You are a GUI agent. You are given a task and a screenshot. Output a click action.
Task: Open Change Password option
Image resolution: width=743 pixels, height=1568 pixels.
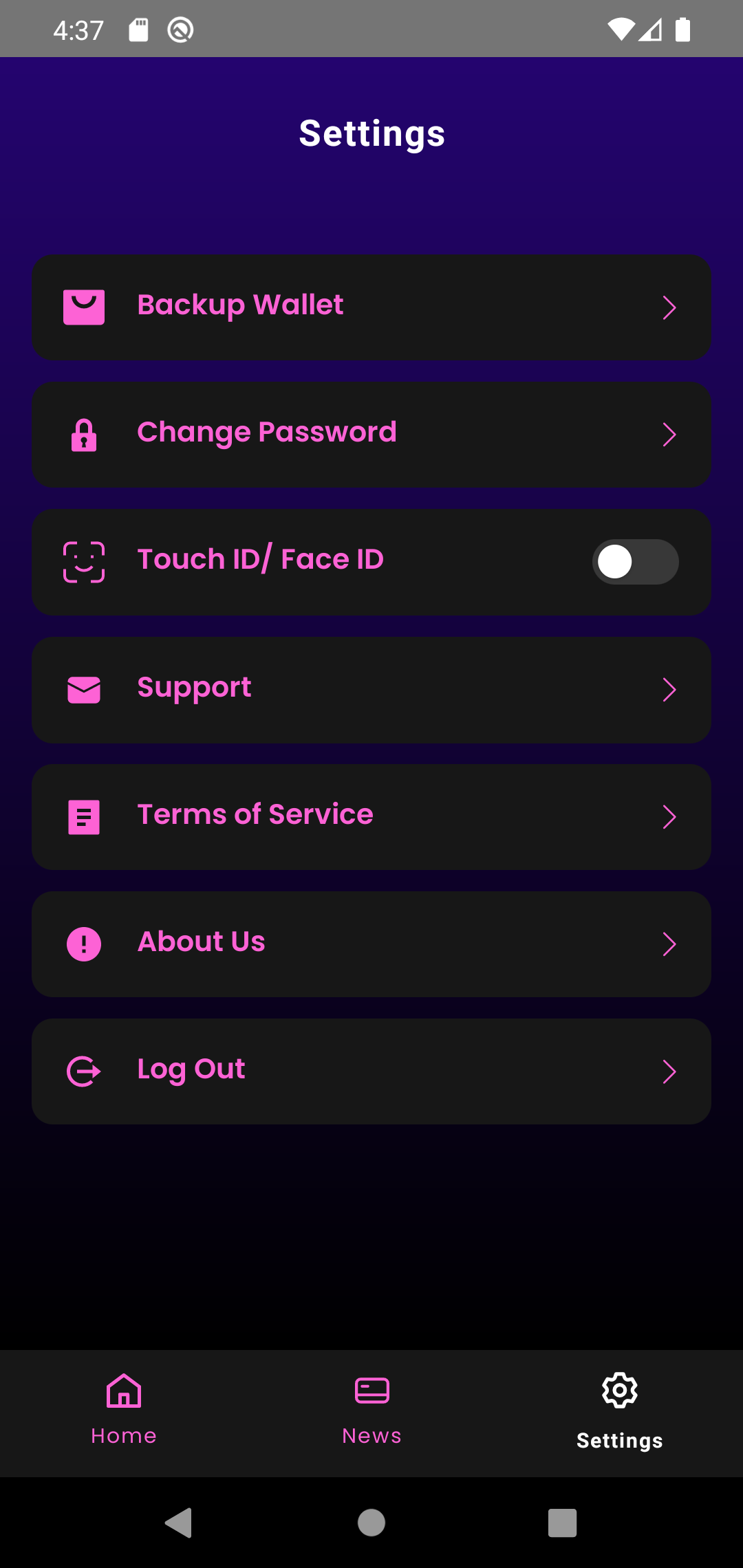[371, 435]
